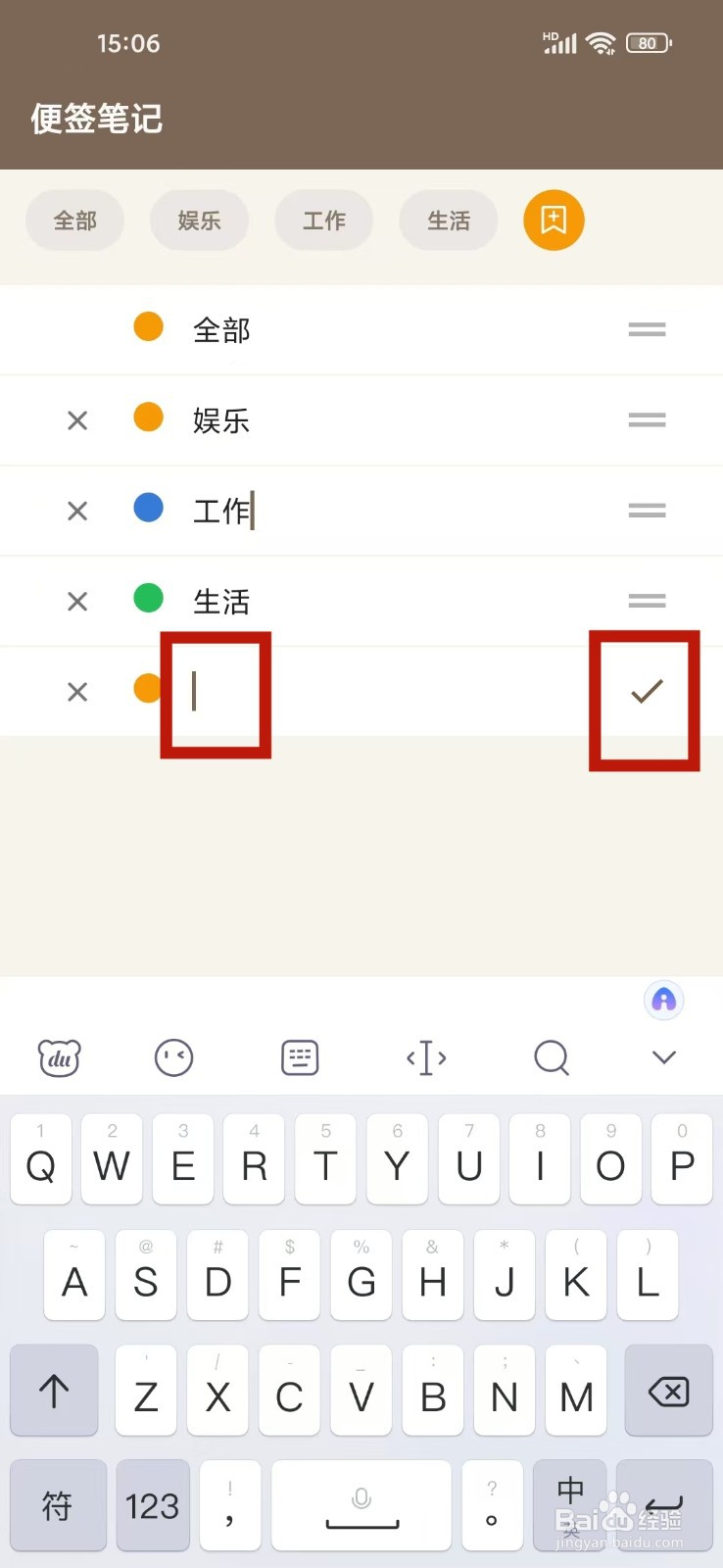Click the empty new category name field
The image size is (723, 1568).
pyautogui.click(x=215, y=692)
